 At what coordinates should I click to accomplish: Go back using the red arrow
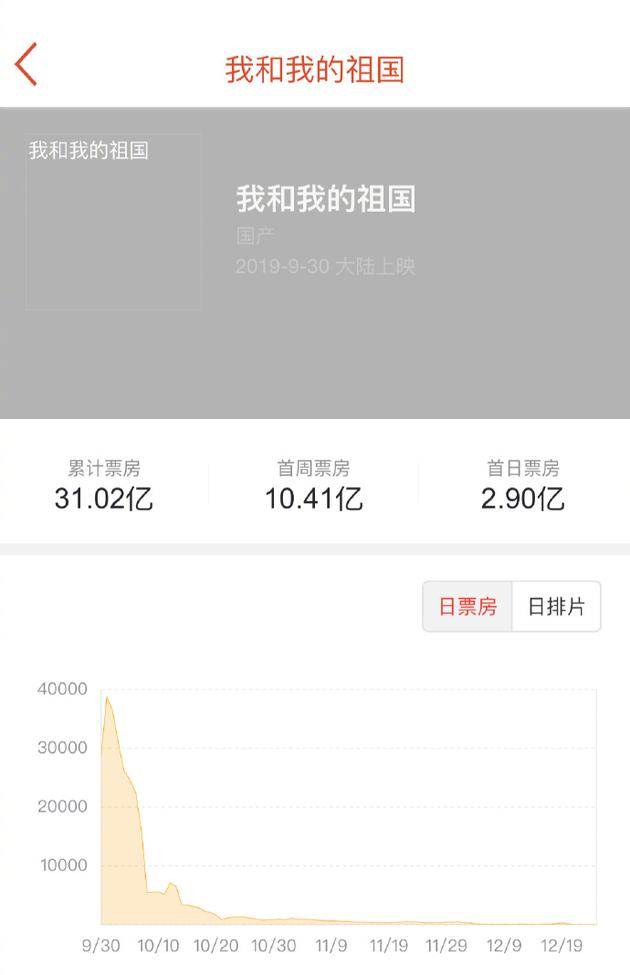[27, 65]
